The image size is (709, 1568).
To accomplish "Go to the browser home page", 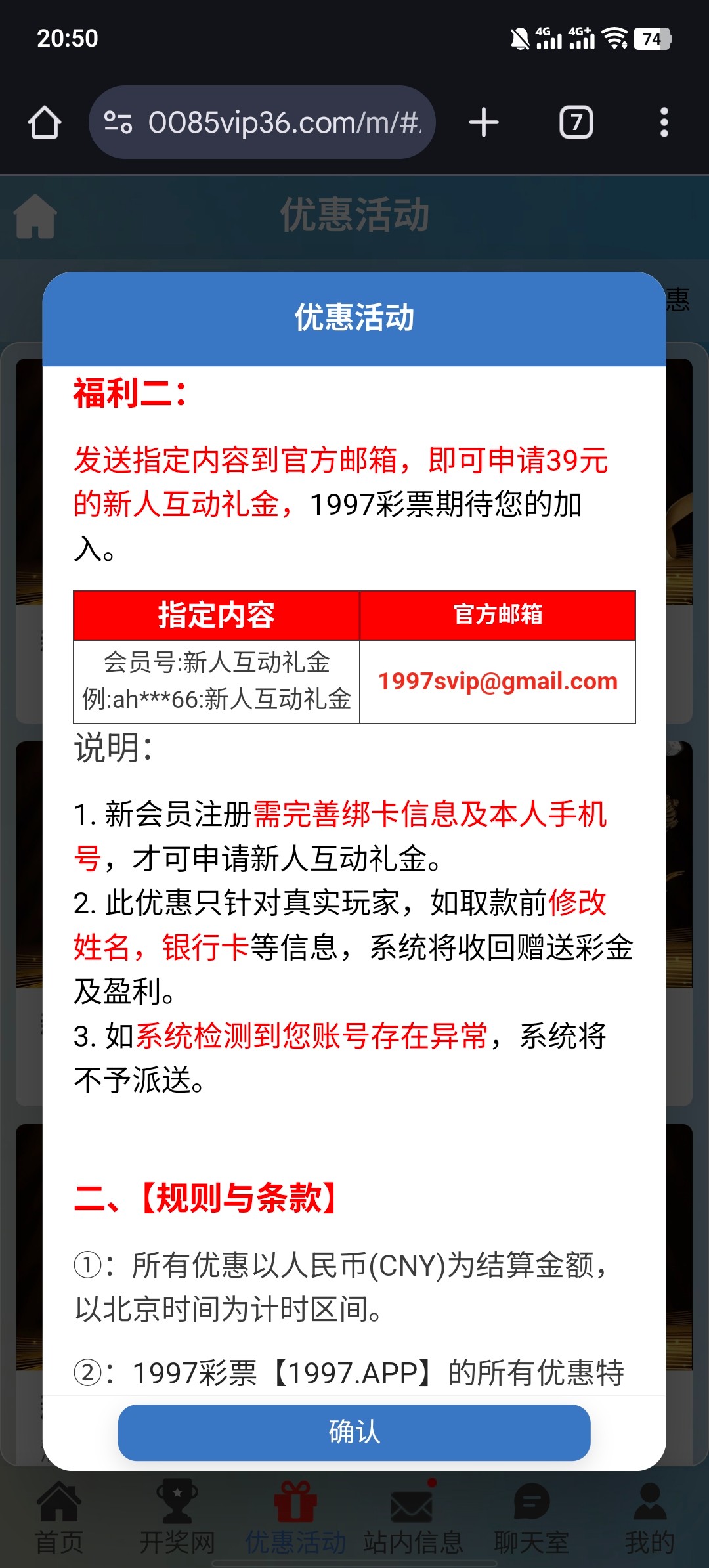I will pyautogui.click(x=45, y=123).
